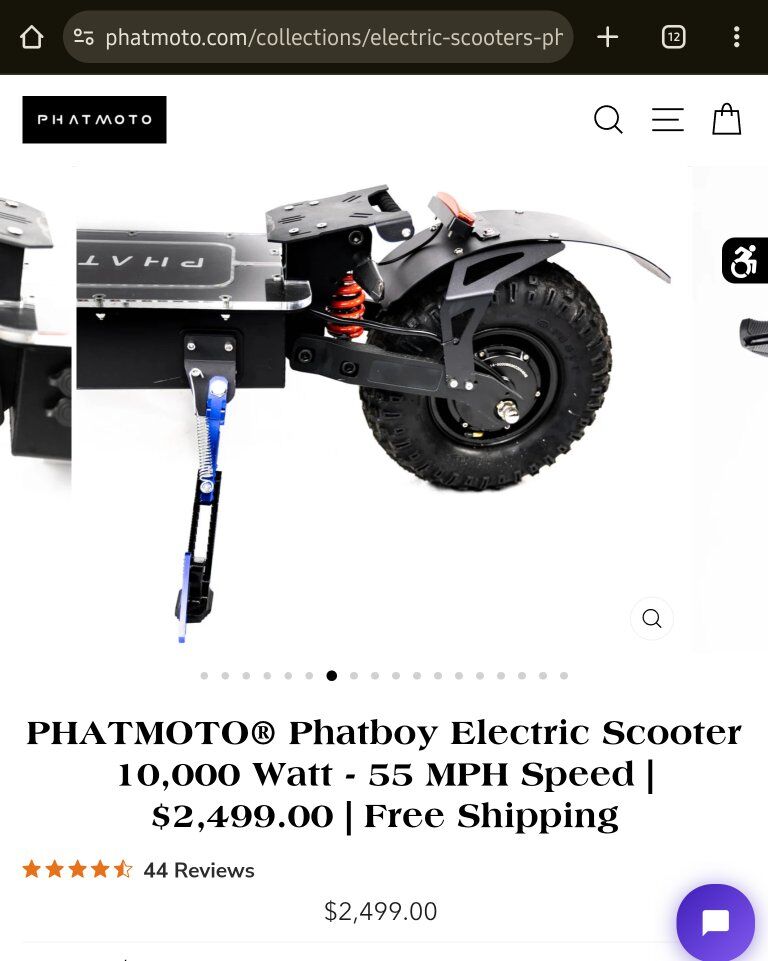Go to the browser home page
This screenshot has width=768, height=961.
[x=32, y=38]
